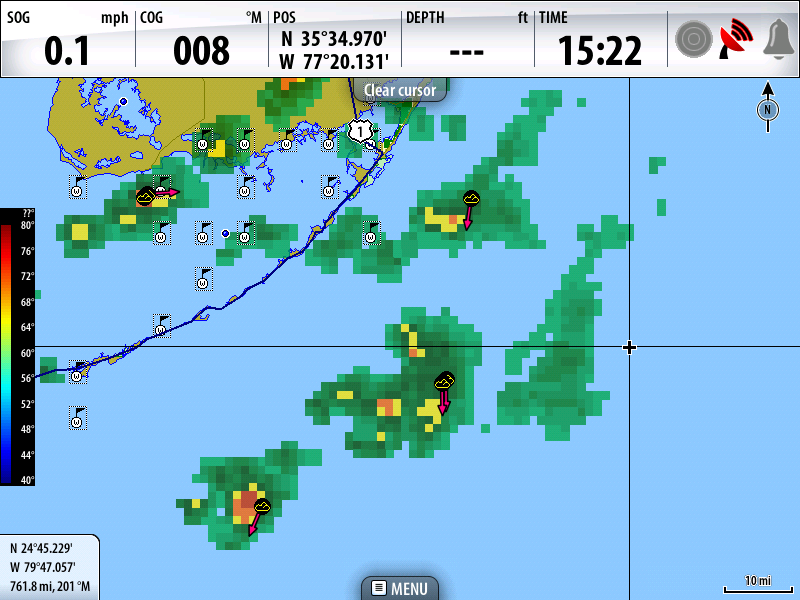Tap the grey autopilot disc icon

pyautogui.click(x=692, y=39)
